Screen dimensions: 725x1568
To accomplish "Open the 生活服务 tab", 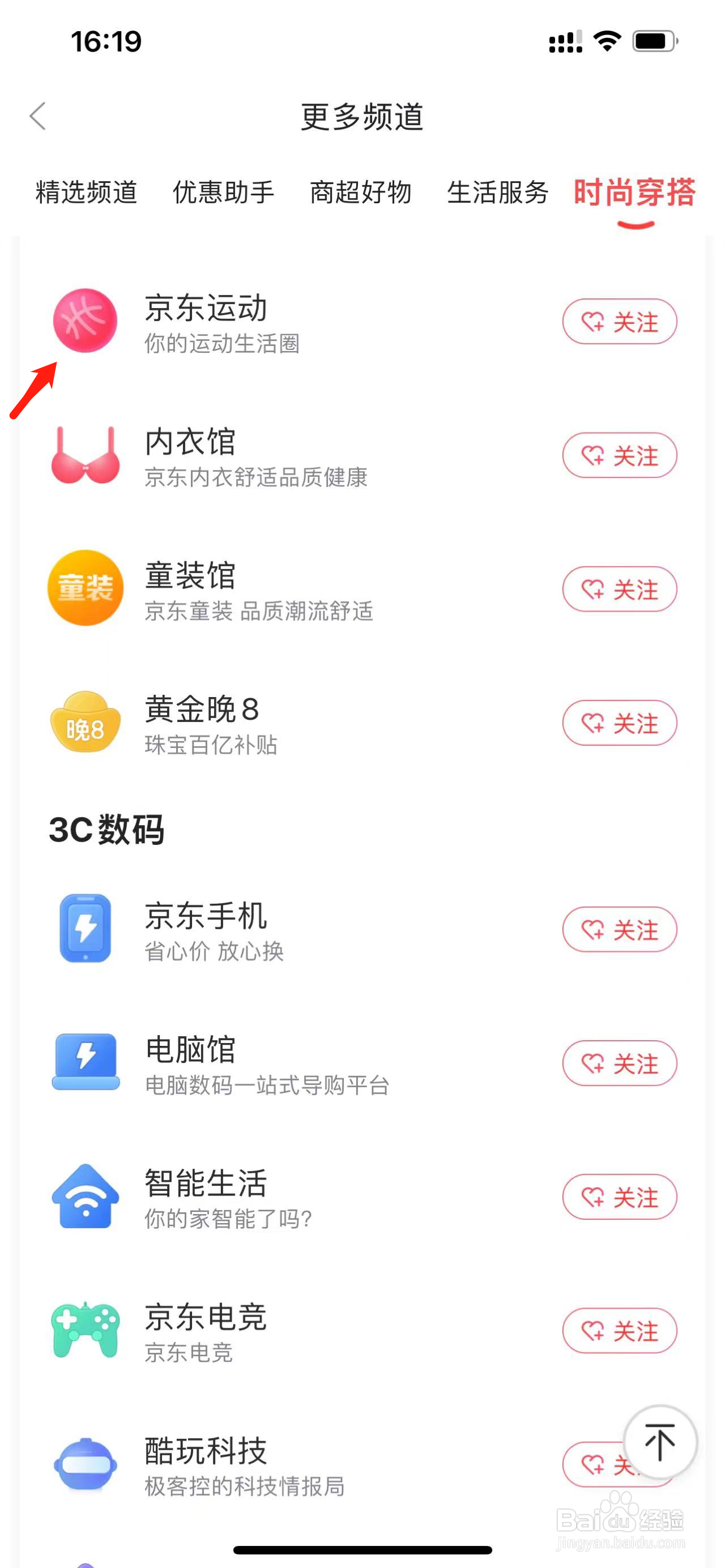I will (497, 193).
